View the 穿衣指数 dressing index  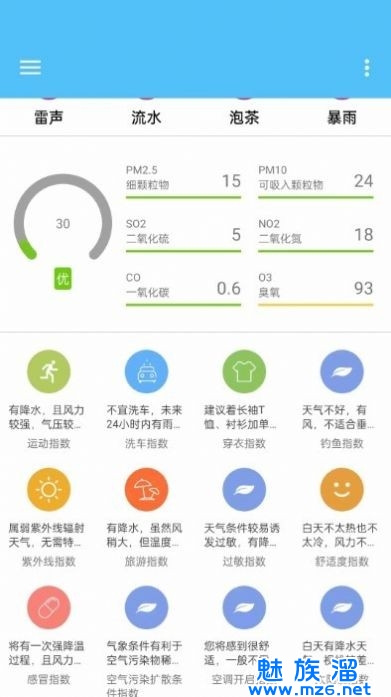coord(244,399)
